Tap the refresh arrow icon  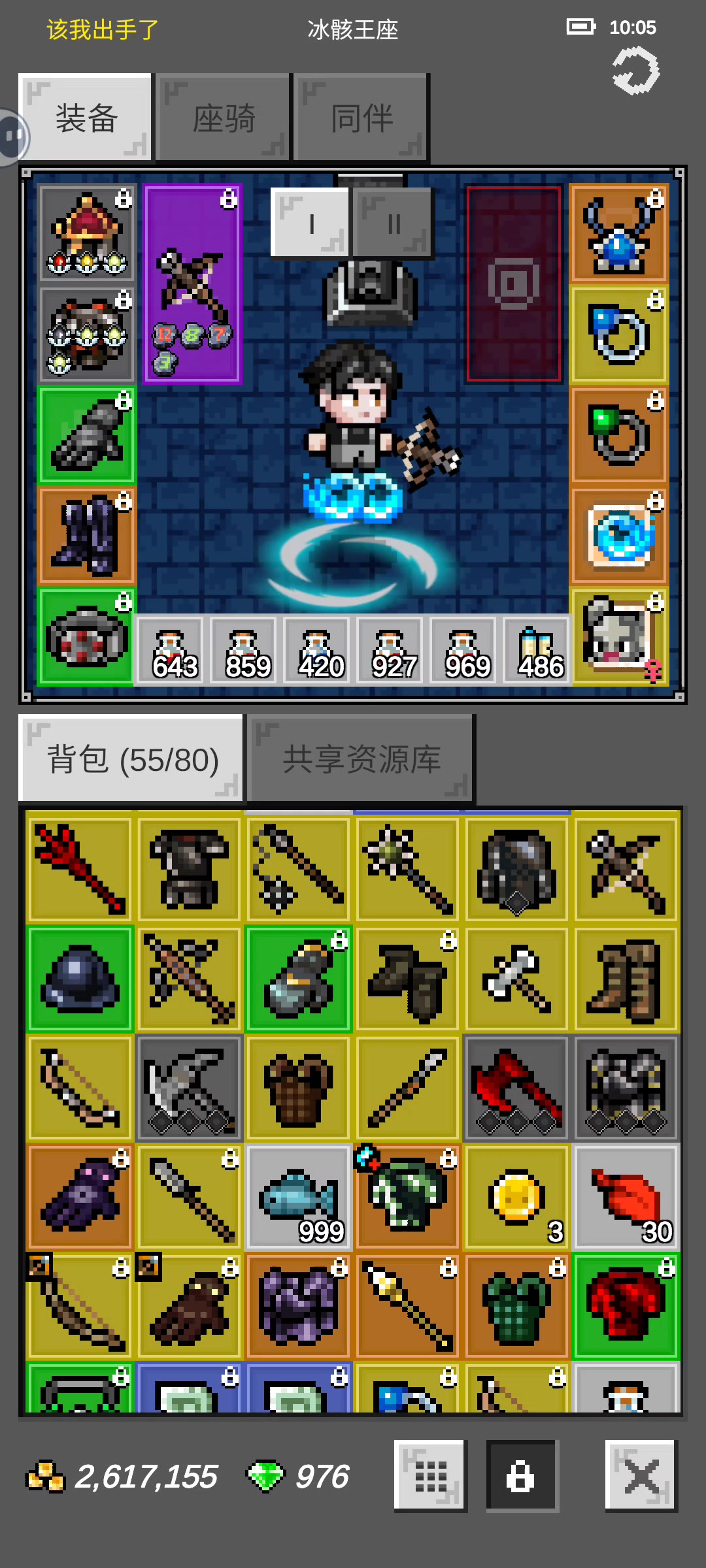pyautogui.click(x=635, y=71)
